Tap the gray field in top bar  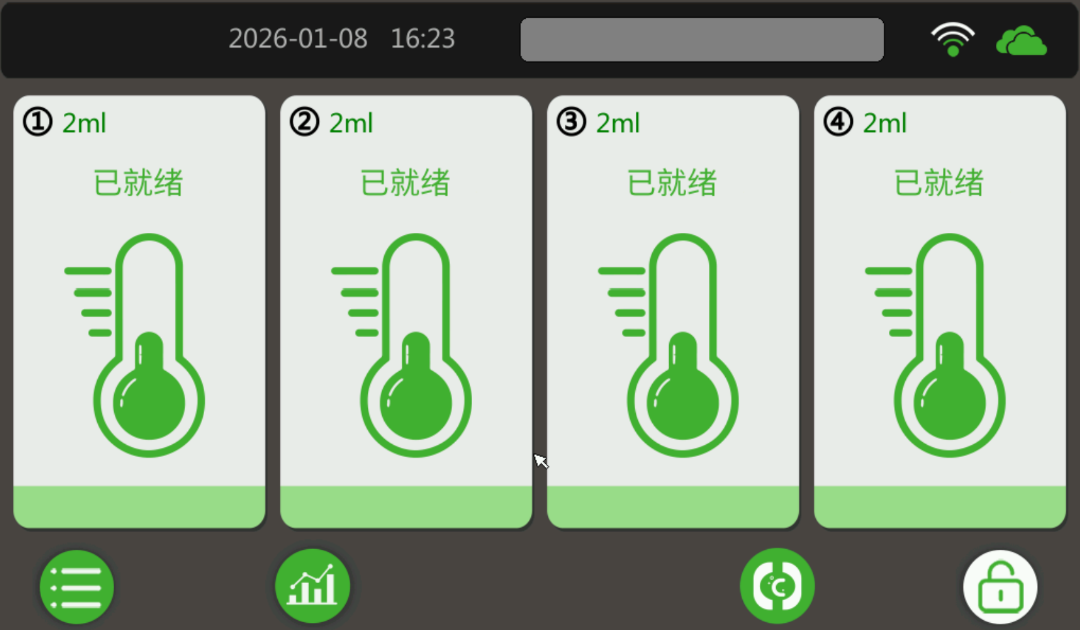tap(702, 40)
